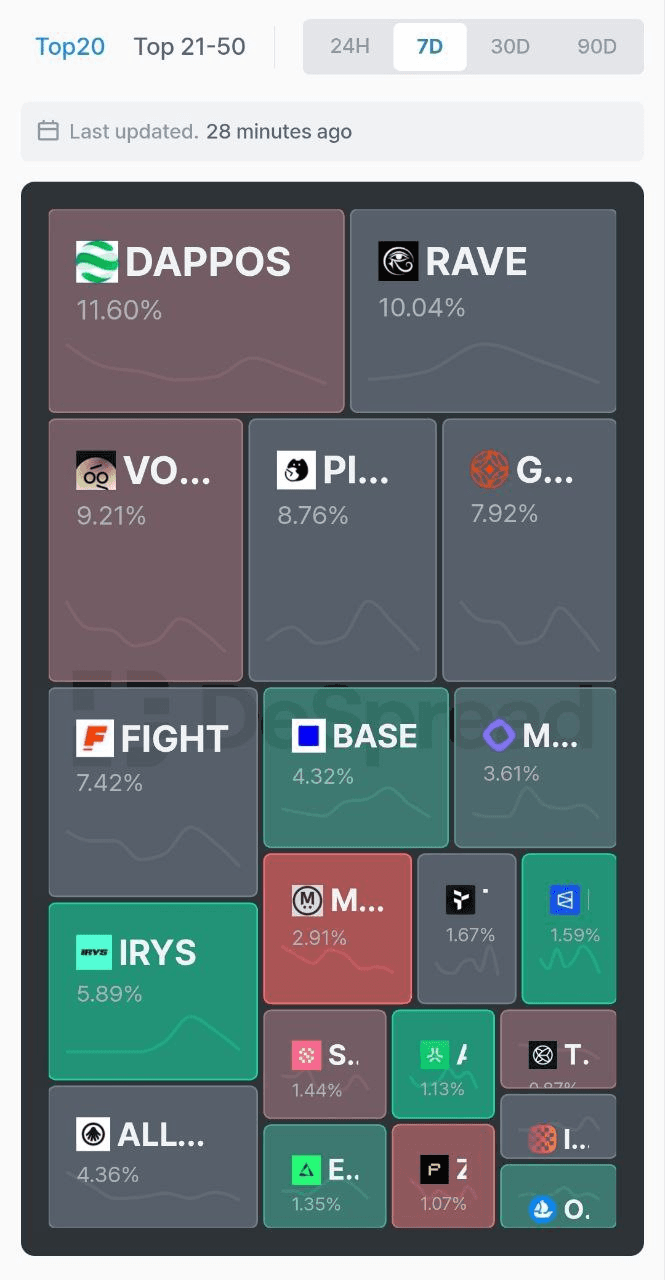
Task: Select the 7D time range
Action: point(429,47)
